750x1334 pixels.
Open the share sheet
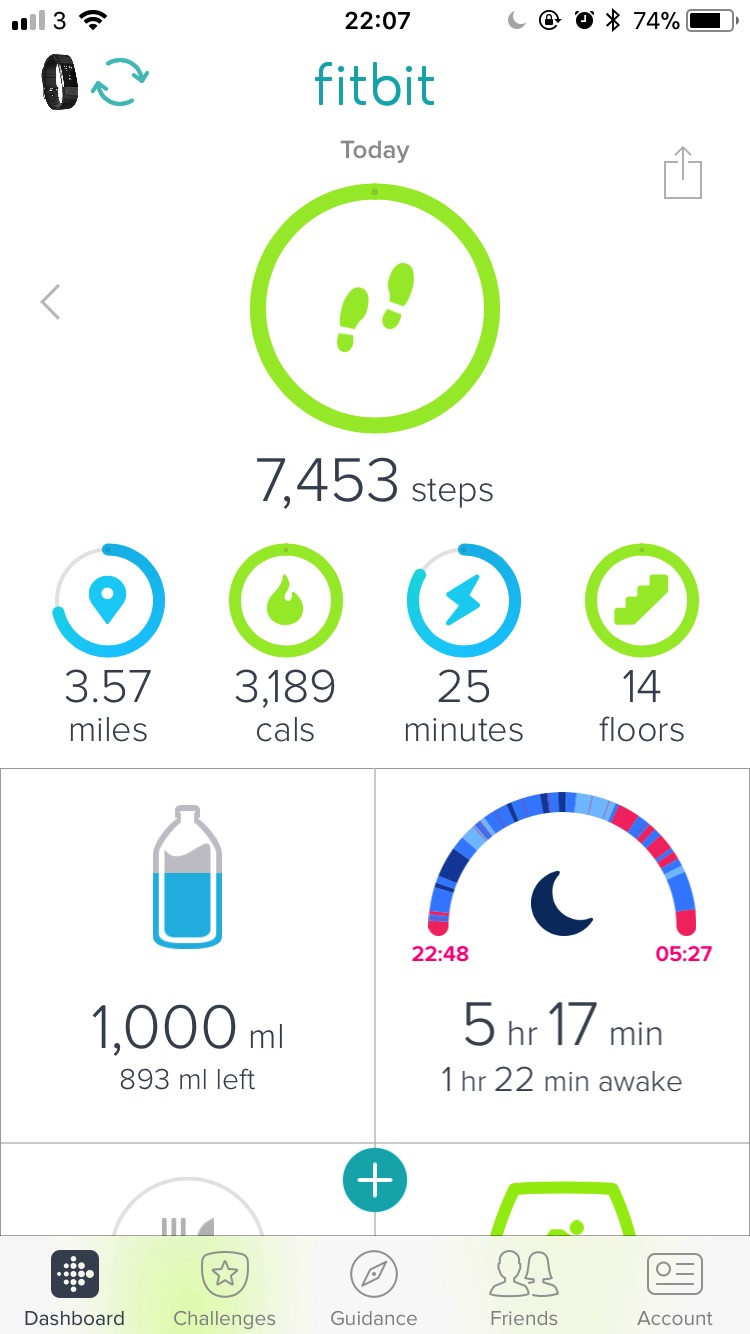click(x=683, y=172)
